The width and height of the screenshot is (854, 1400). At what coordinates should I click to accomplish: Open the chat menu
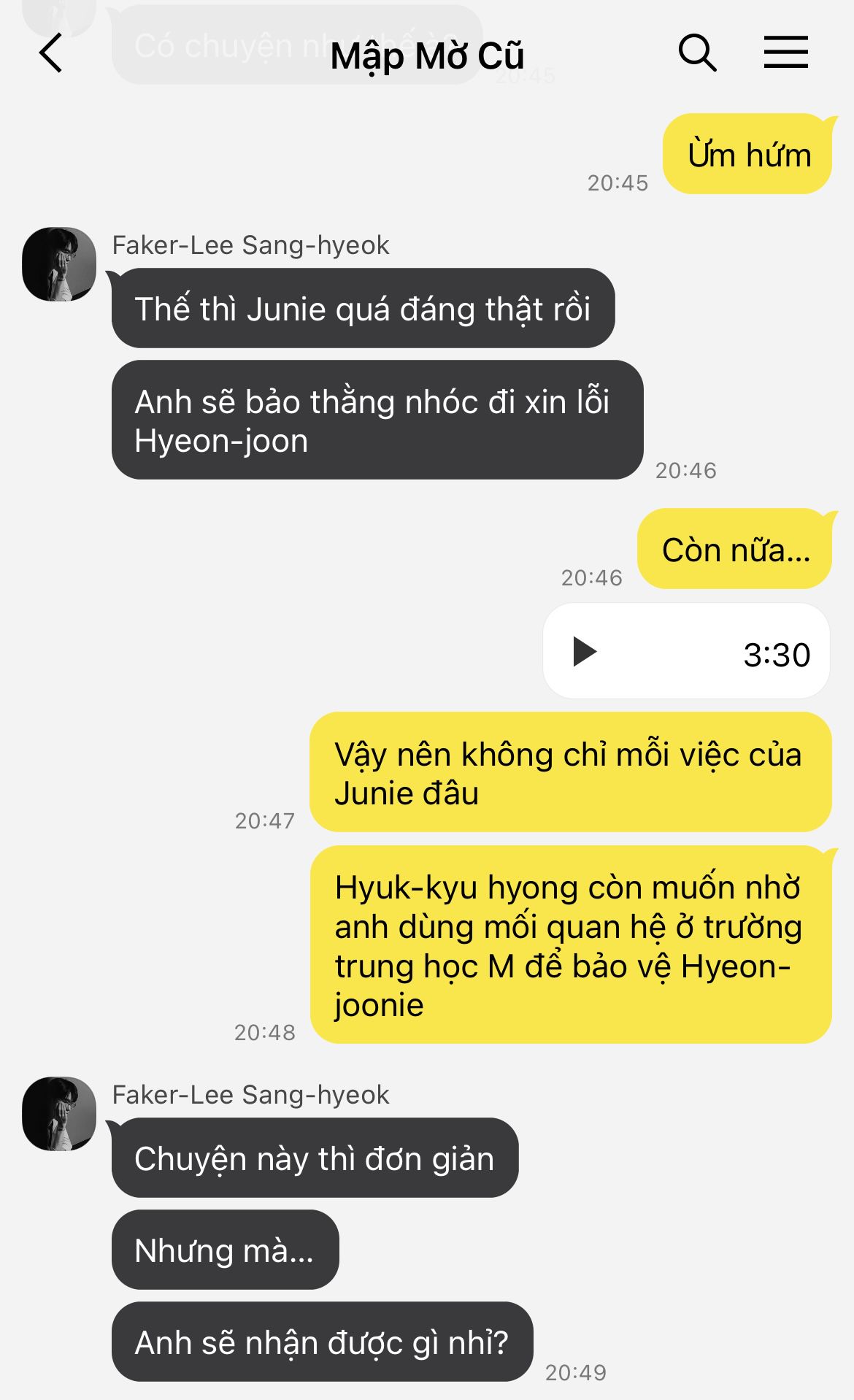click(785, 53)
